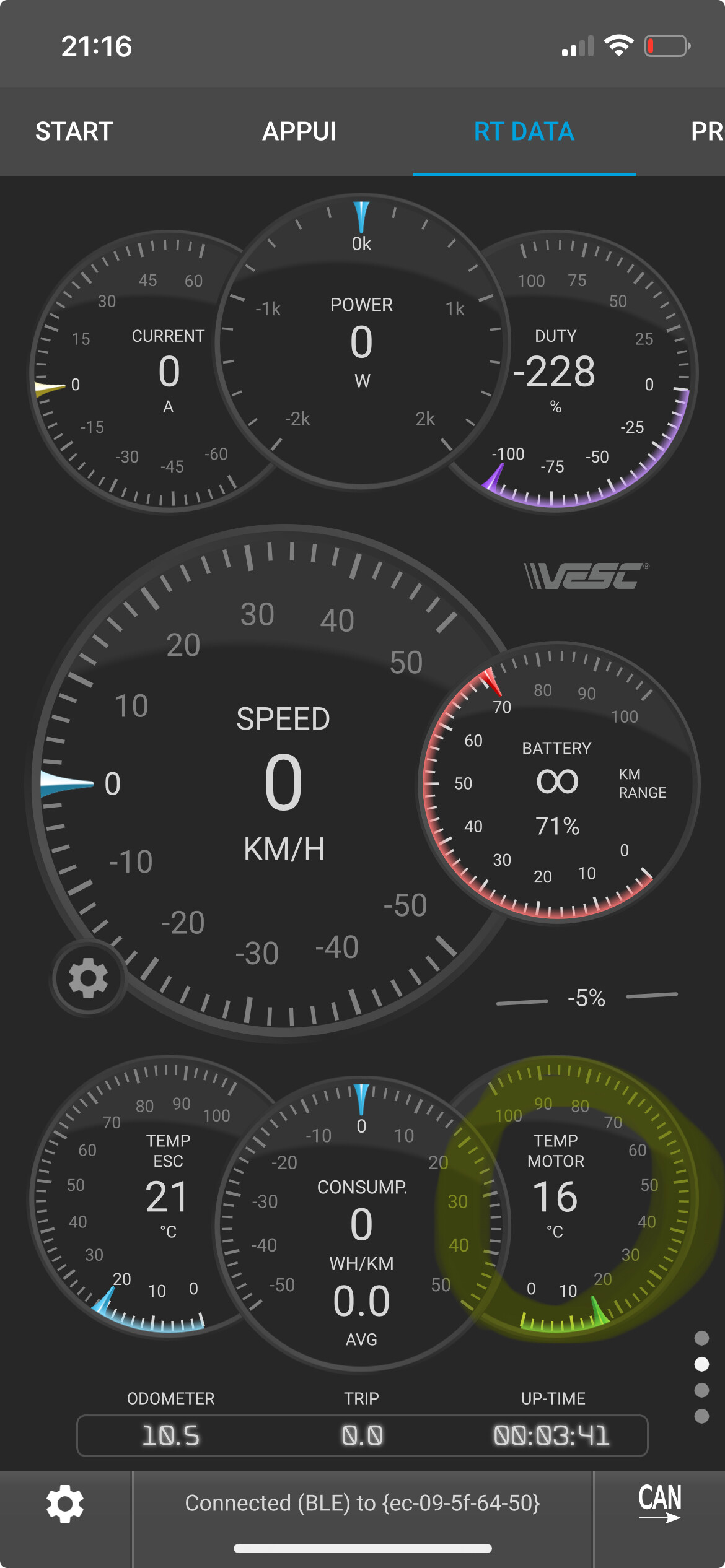Open the APPUI tab
The image size is (725, 1568).
(299, 131)
